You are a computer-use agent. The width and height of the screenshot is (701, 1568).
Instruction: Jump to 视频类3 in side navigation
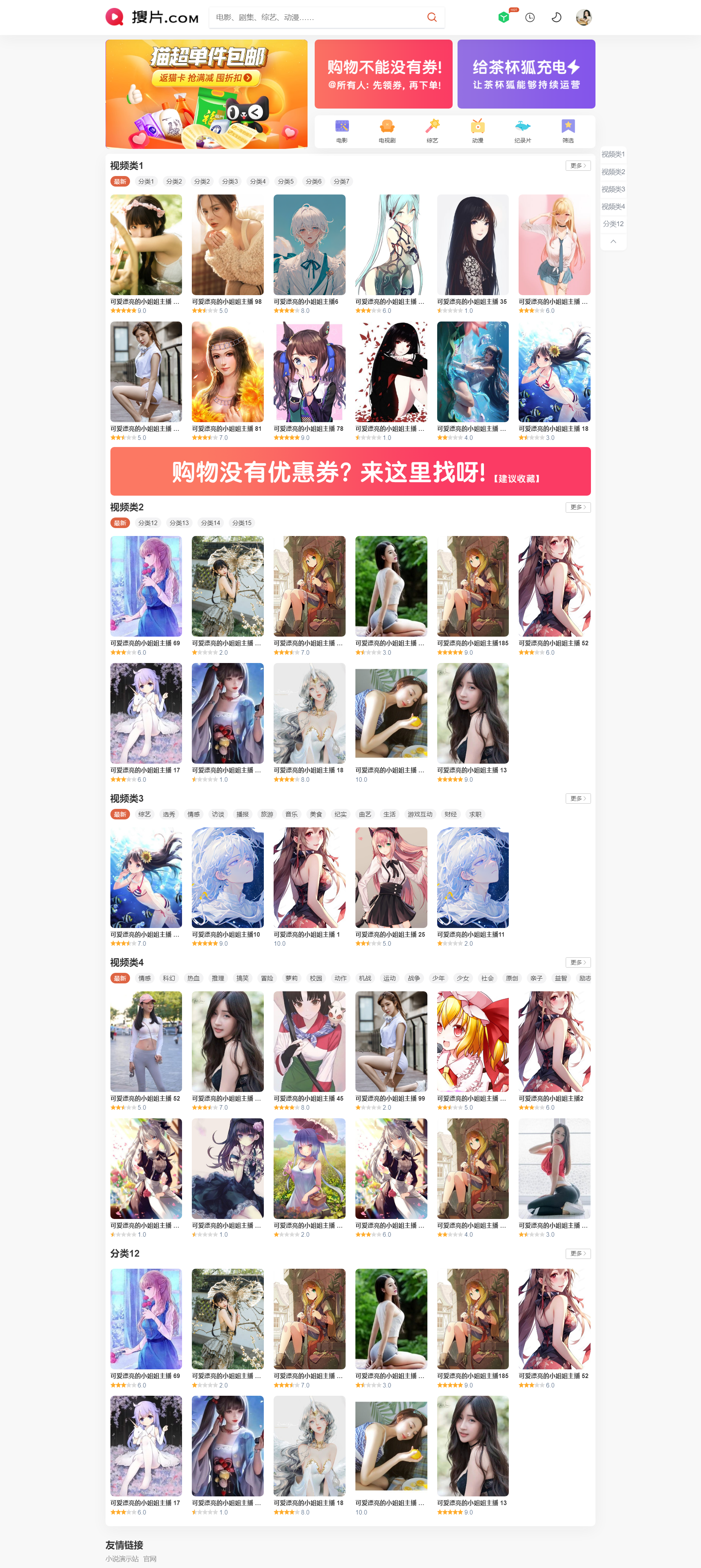[613, 189]
